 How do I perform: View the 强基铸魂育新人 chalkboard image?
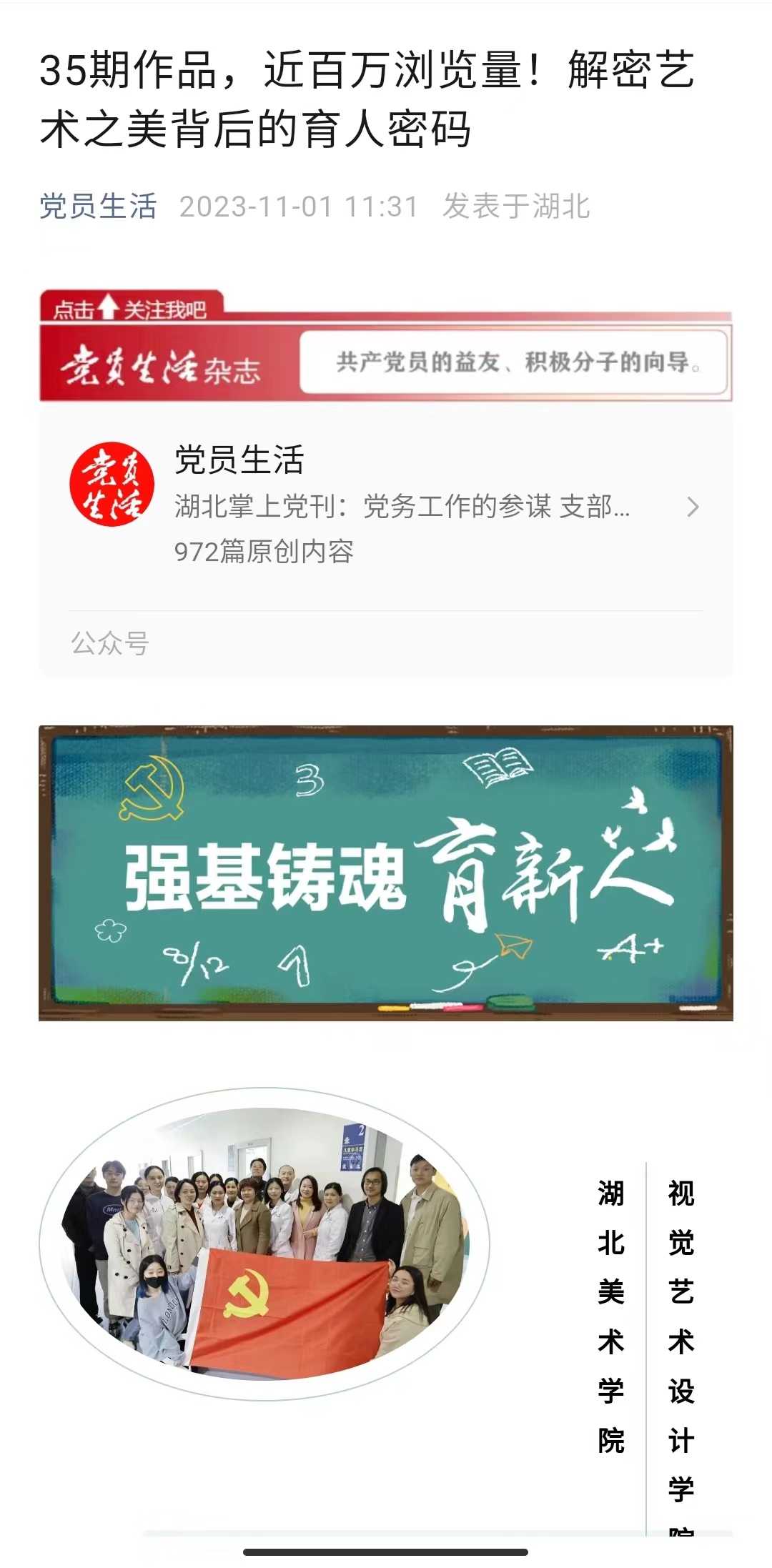tap(386, 873)
